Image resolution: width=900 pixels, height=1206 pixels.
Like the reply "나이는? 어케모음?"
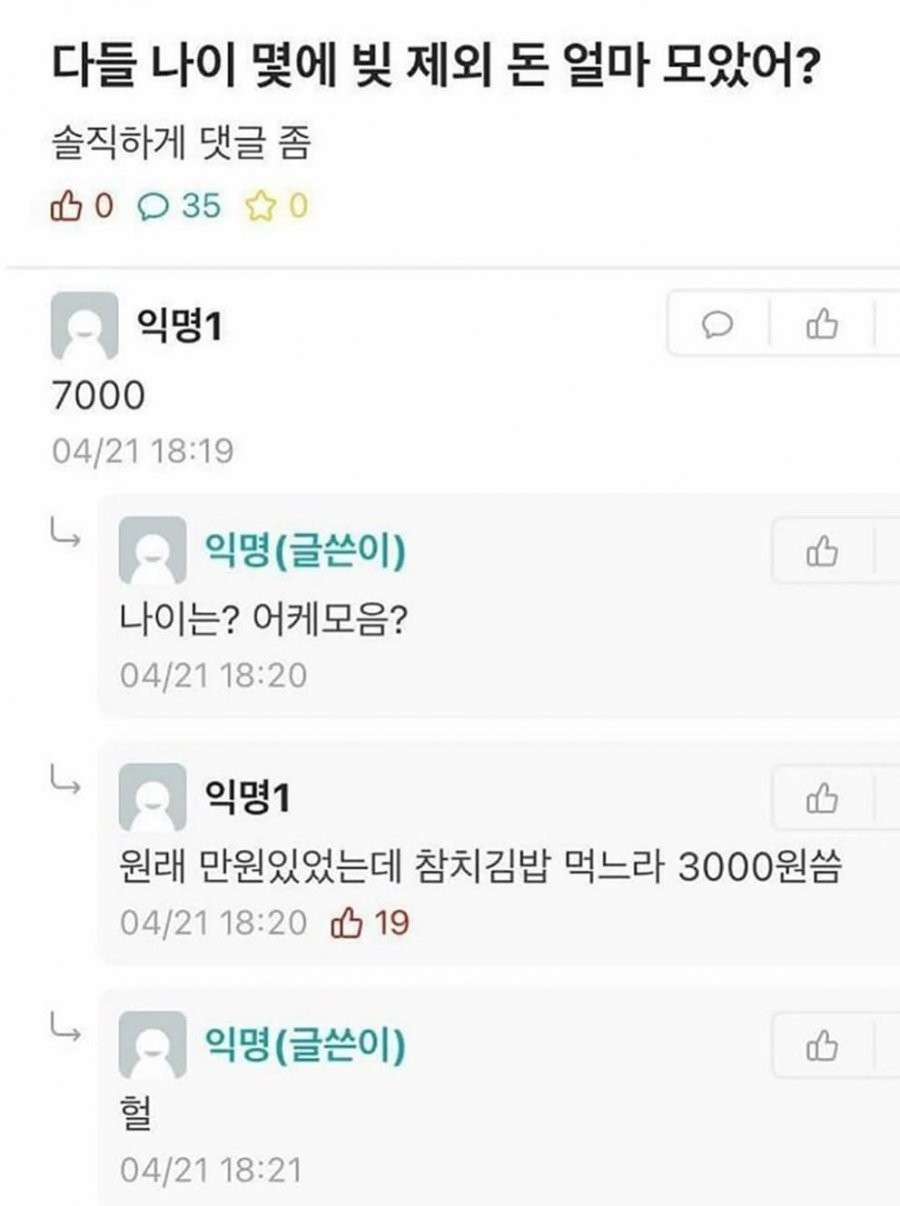coord(821,551)
